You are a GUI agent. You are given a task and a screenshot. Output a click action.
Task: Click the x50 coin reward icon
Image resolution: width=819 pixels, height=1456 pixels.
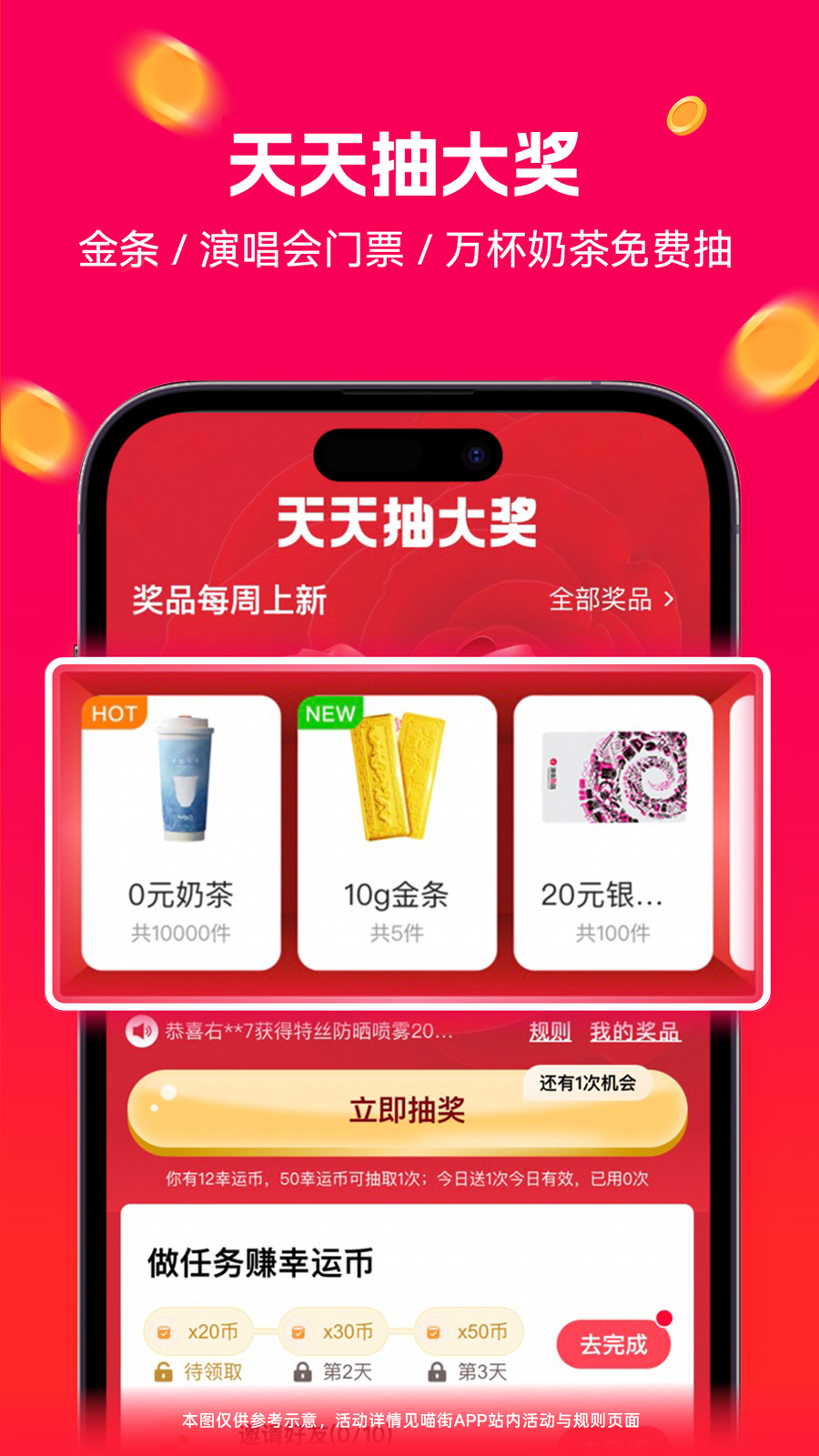click(x=431, y=1331)
